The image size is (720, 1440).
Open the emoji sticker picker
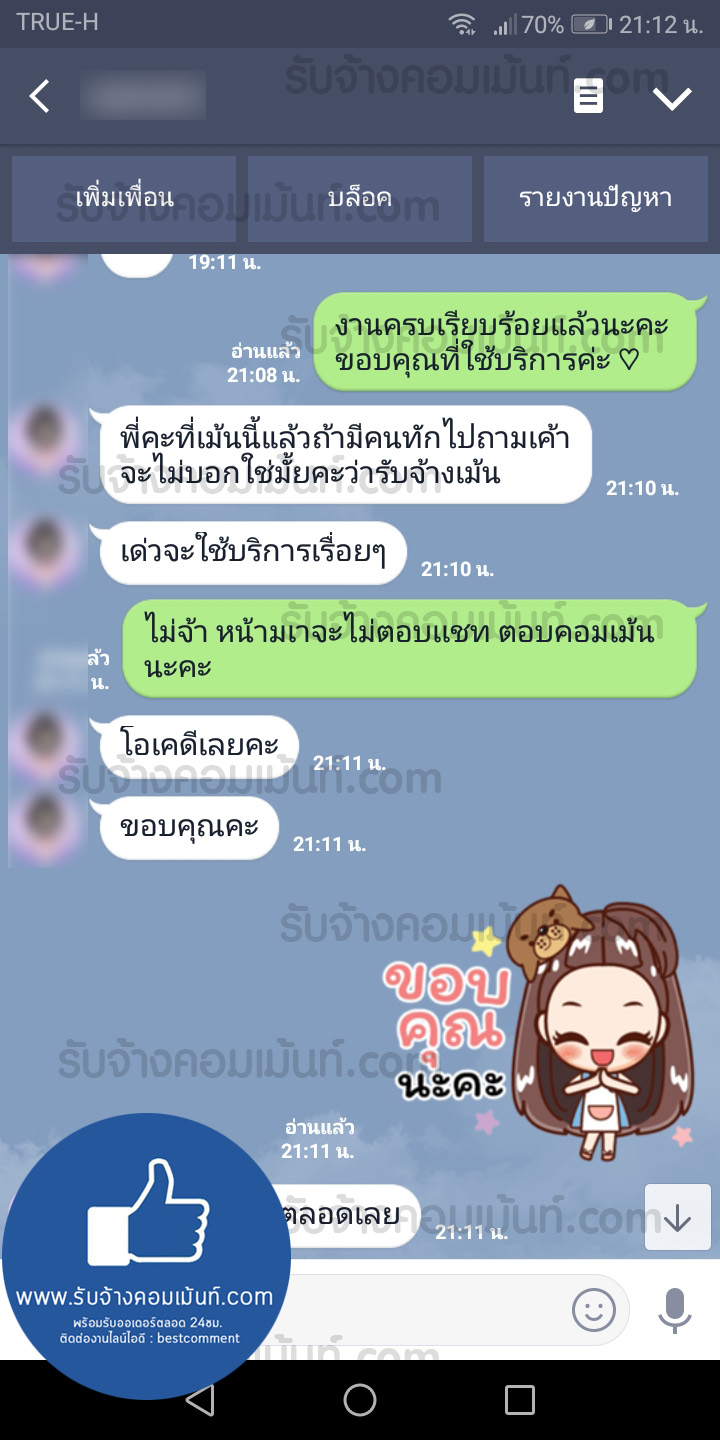click(593, 1308)
